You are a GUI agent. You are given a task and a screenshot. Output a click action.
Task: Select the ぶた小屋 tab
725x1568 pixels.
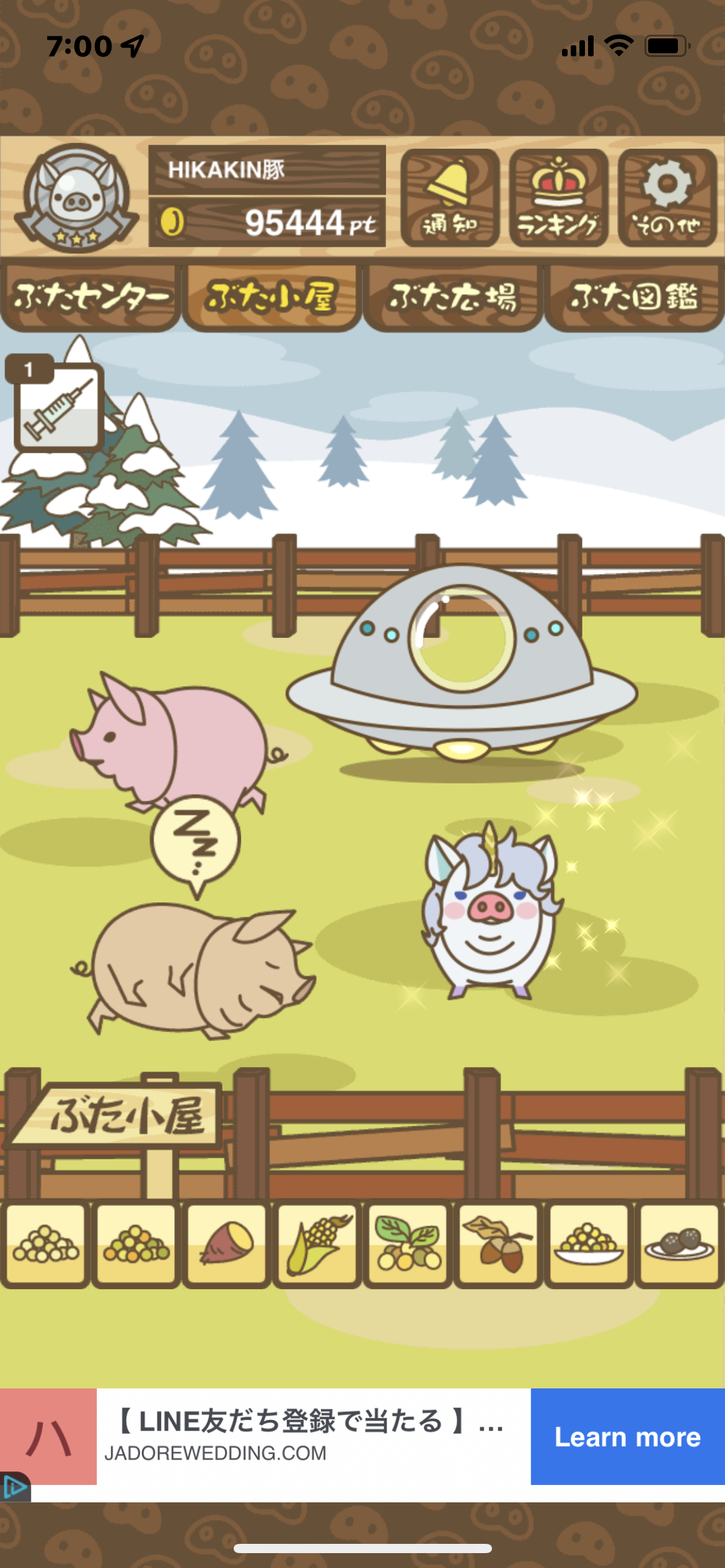point(271,298)
